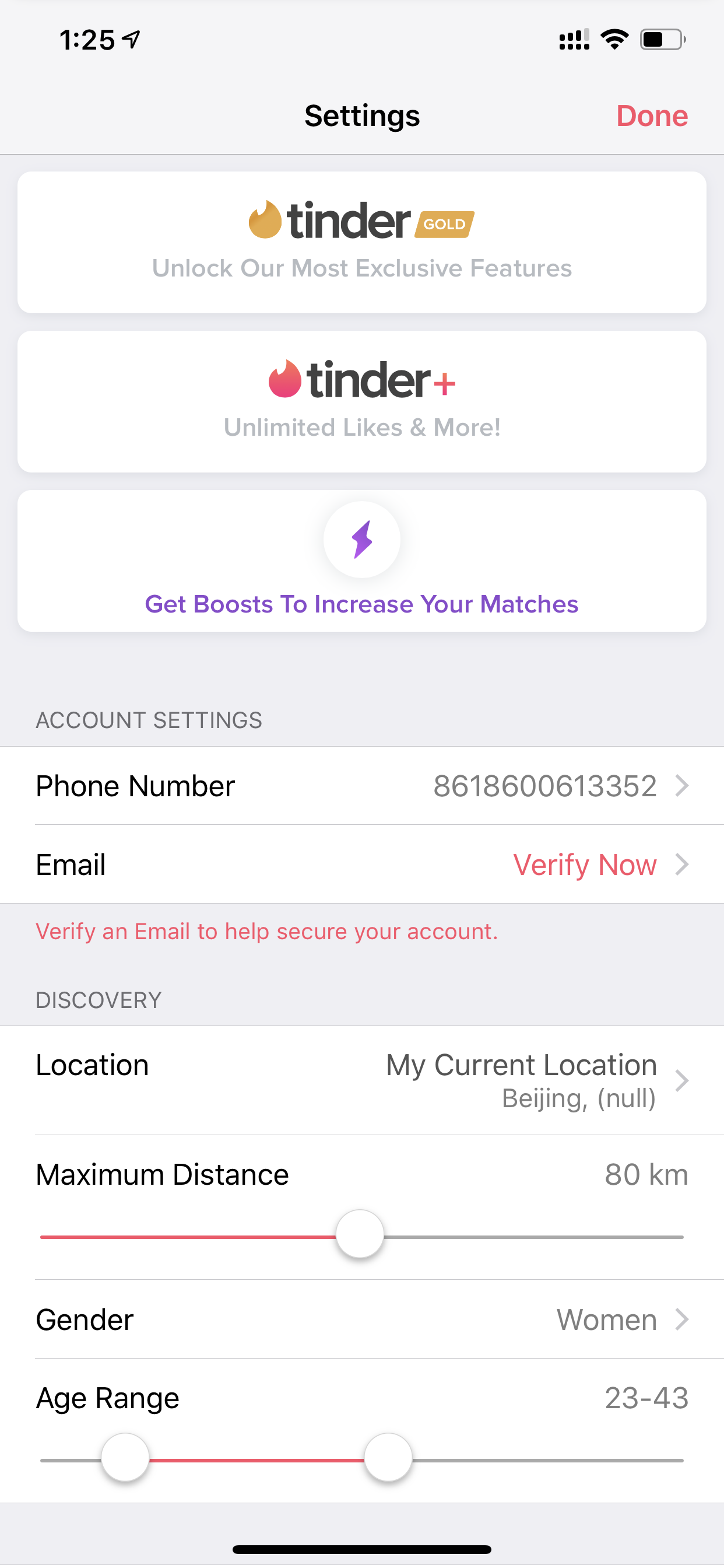Screen dimensions: 724x1568
Task: Open the Gender preference row
Action: point(362,1319)
